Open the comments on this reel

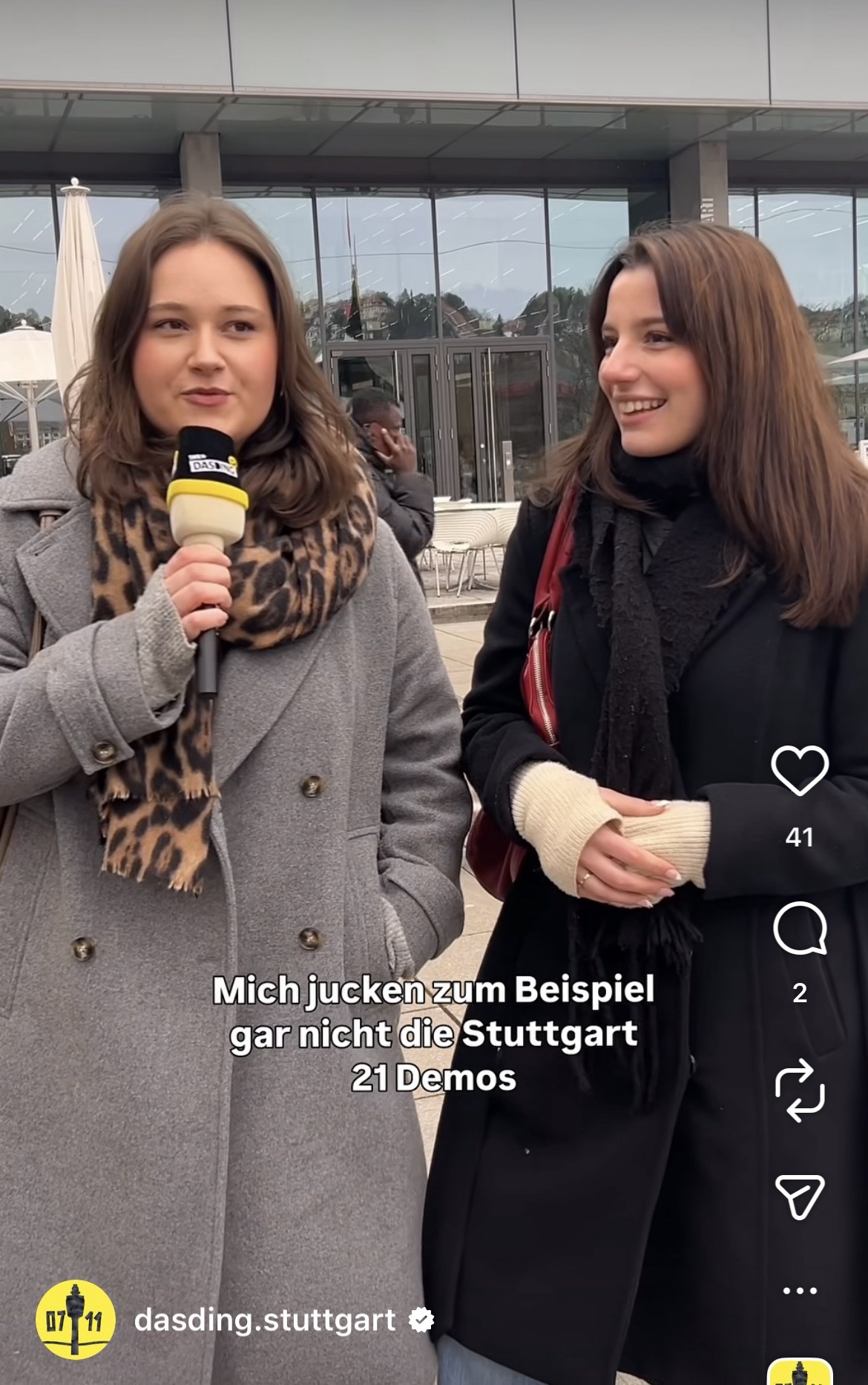(x=800, y=928)
